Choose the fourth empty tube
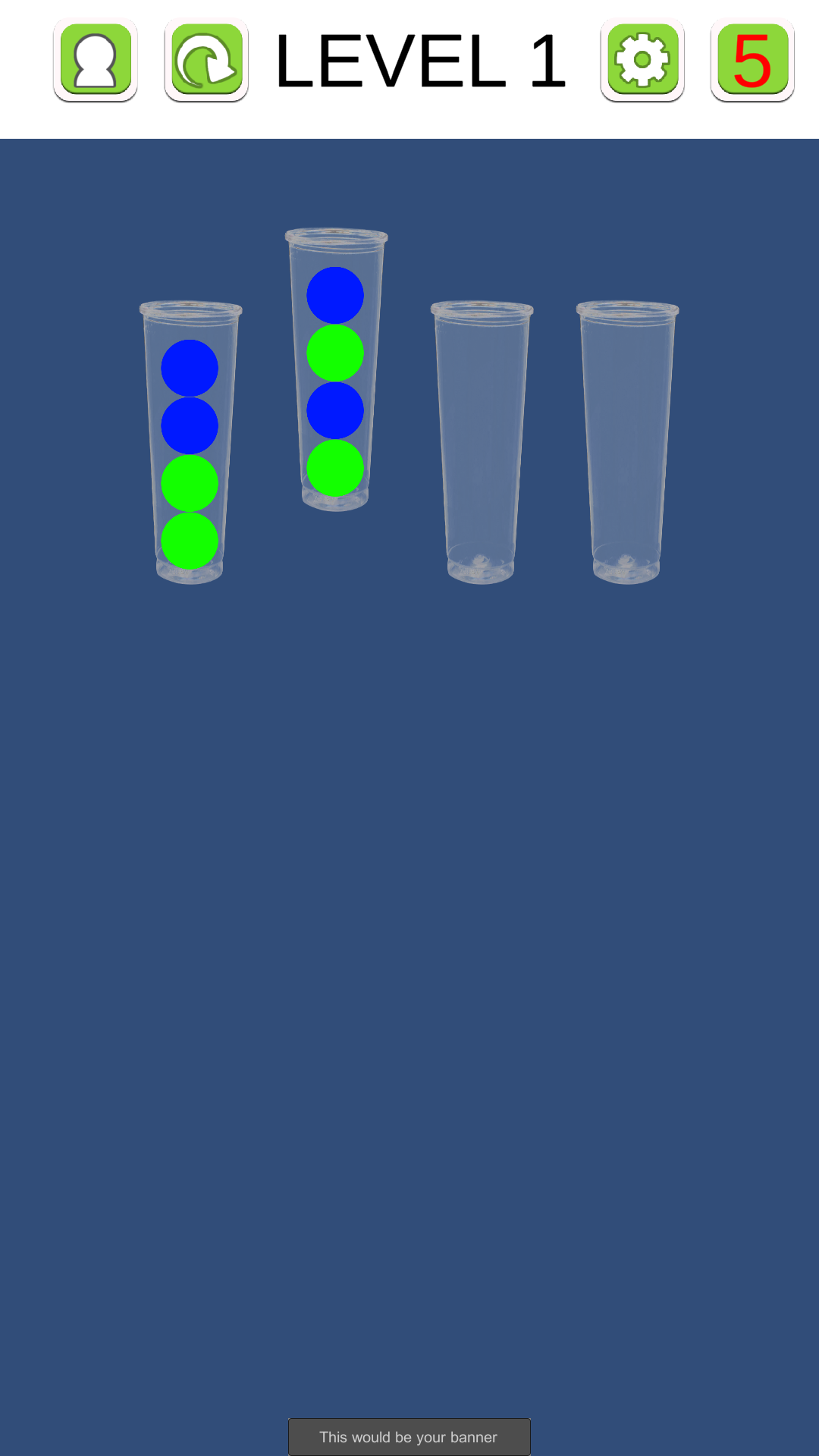The image size is (819, 1456). click(627, 443)
